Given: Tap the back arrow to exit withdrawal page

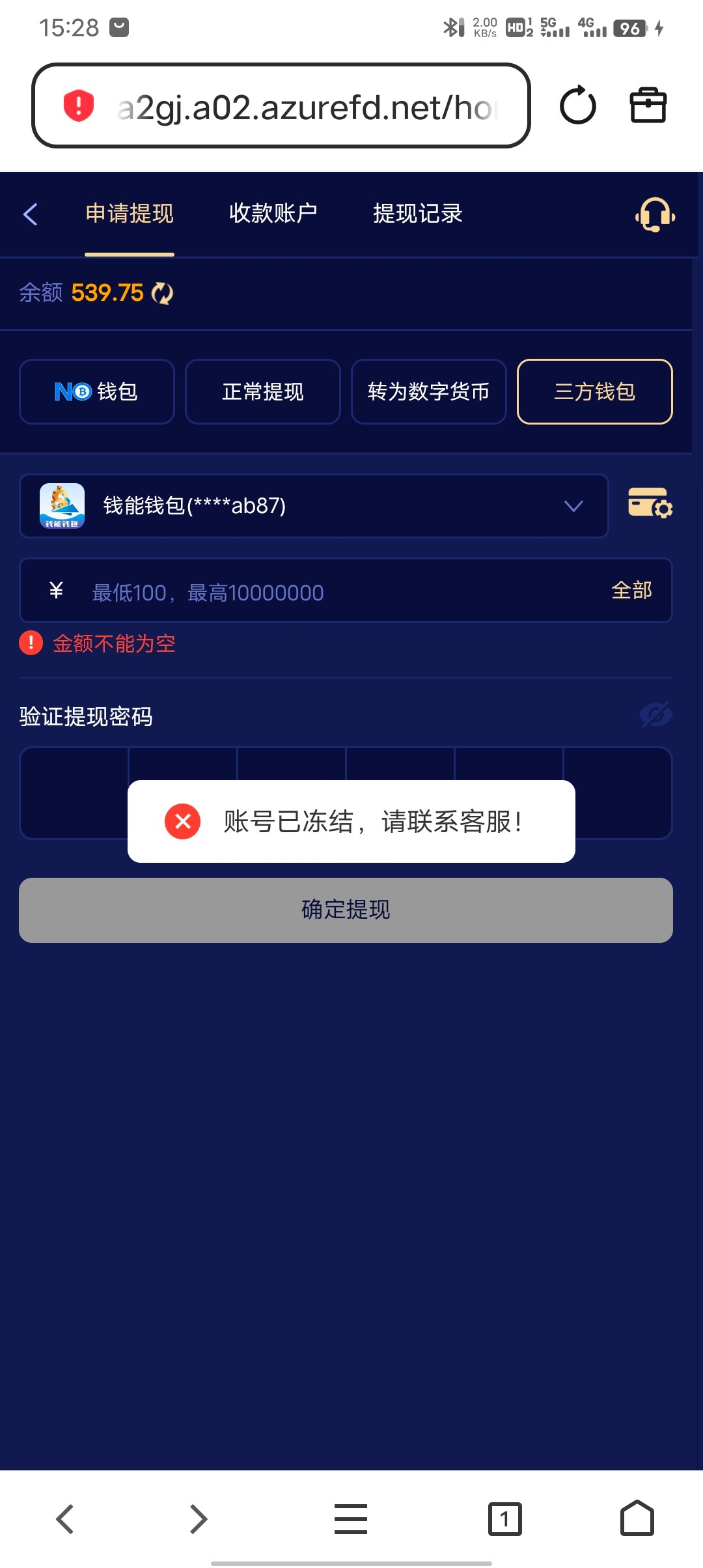Looking at the screenshot, I should (x=30, y=214).
